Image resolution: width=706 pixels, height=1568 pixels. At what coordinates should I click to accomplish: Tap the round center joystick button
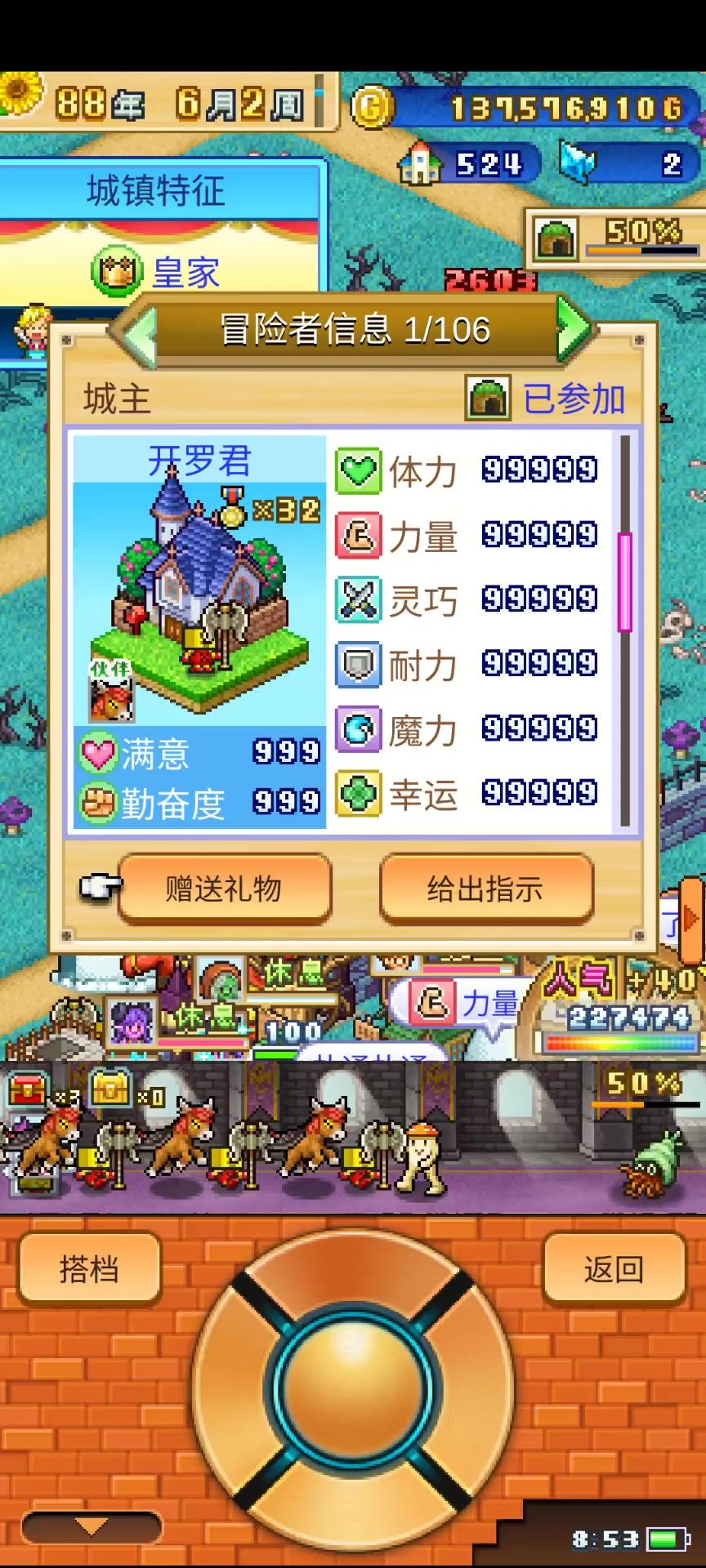tap(353, 1388)
